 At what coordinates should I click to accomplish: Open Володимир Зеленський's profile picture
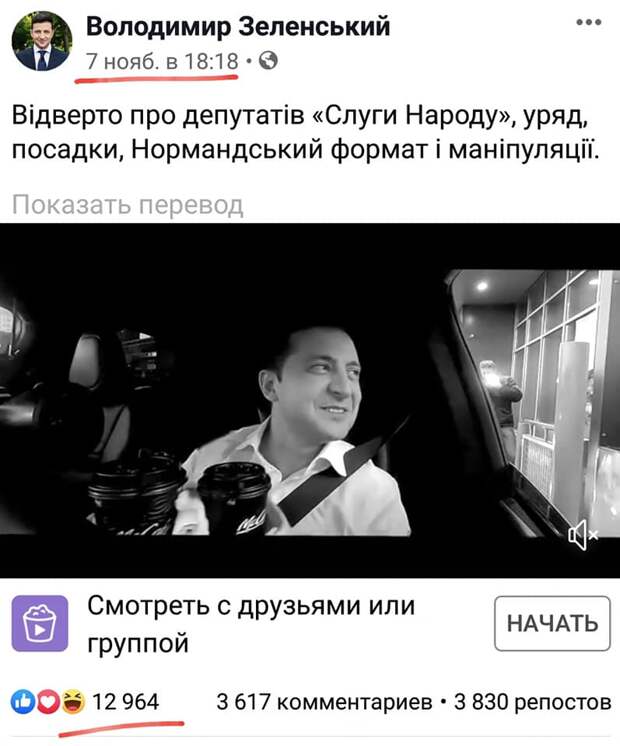pyautogui.click(x=42, y=42)
